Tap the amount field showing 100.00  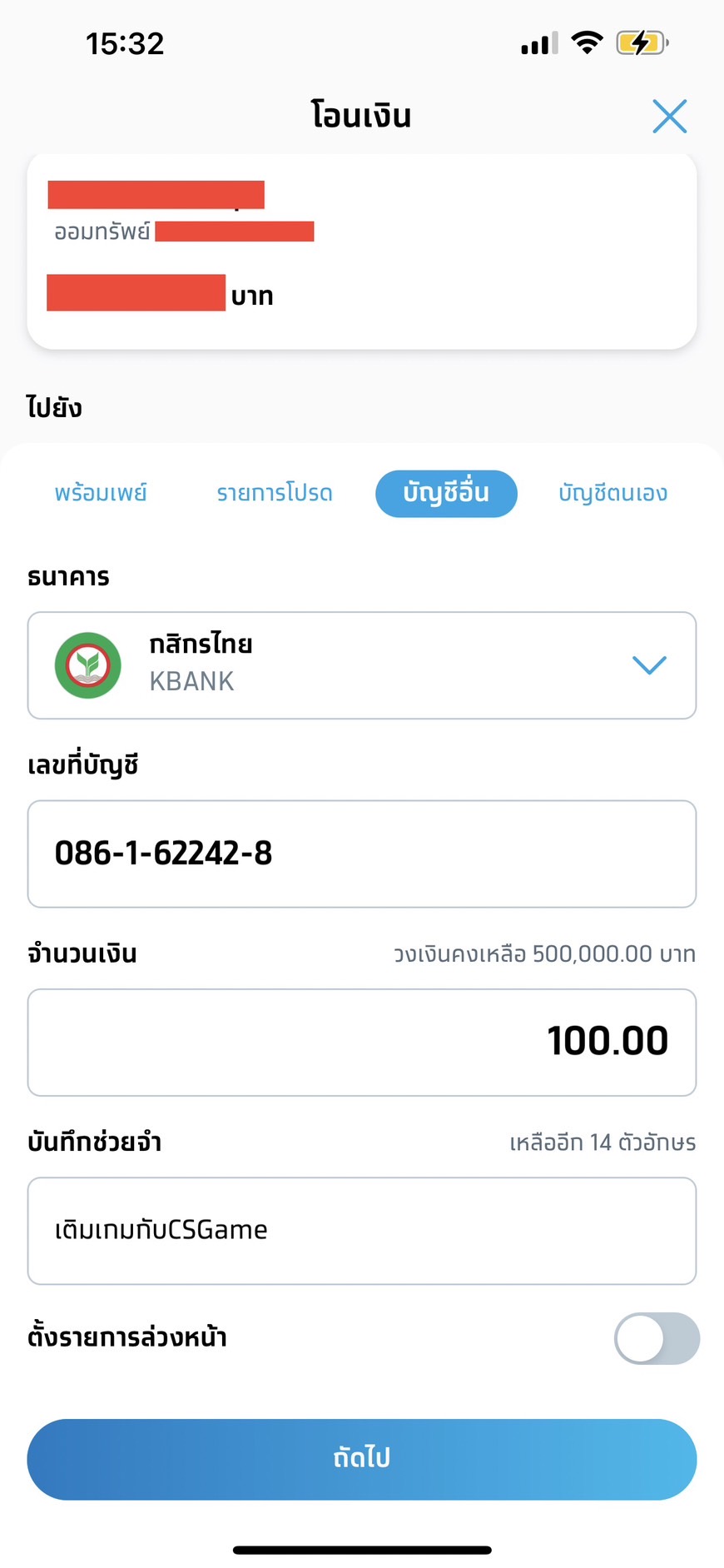click(x=362, y=1042)
